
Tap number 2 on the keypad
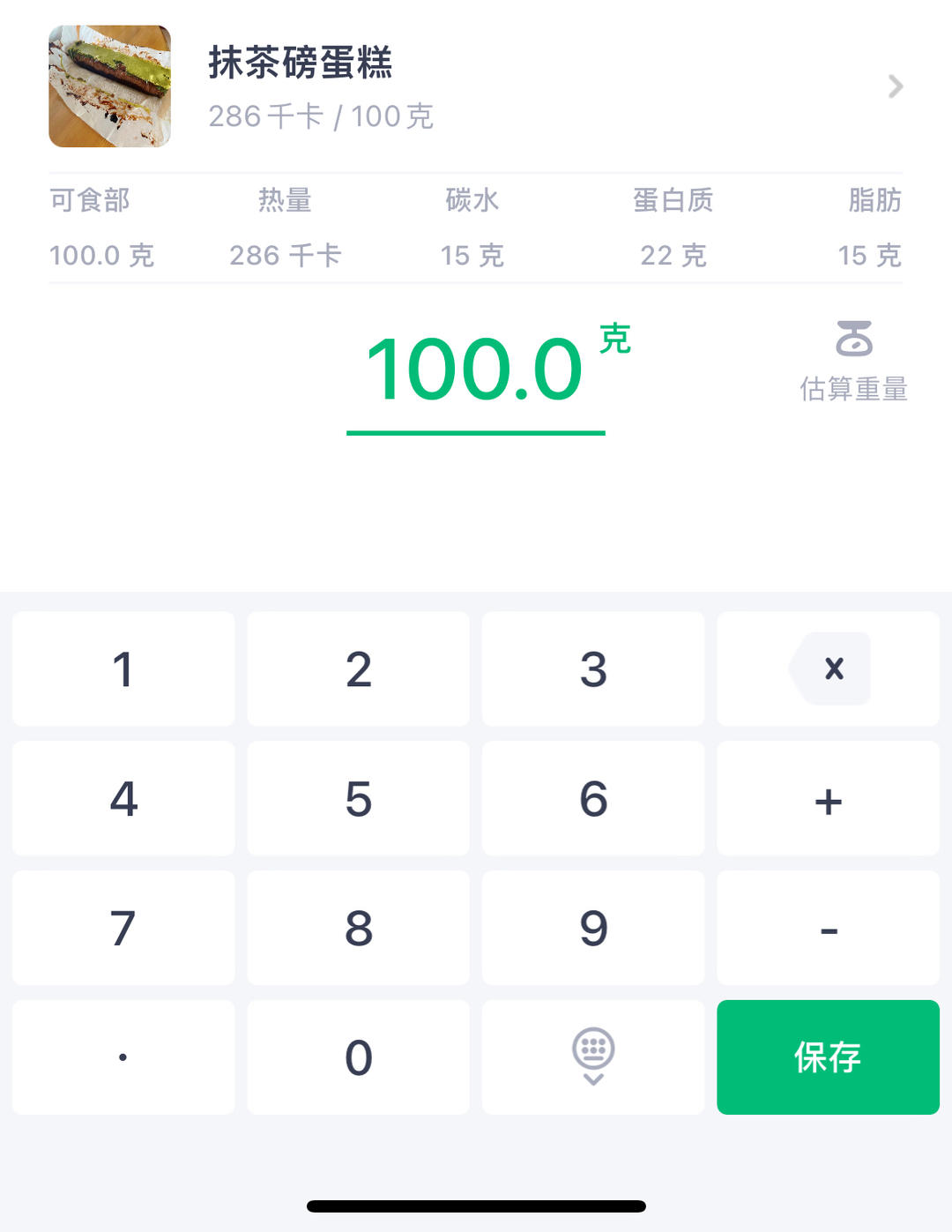coord(358,669)
